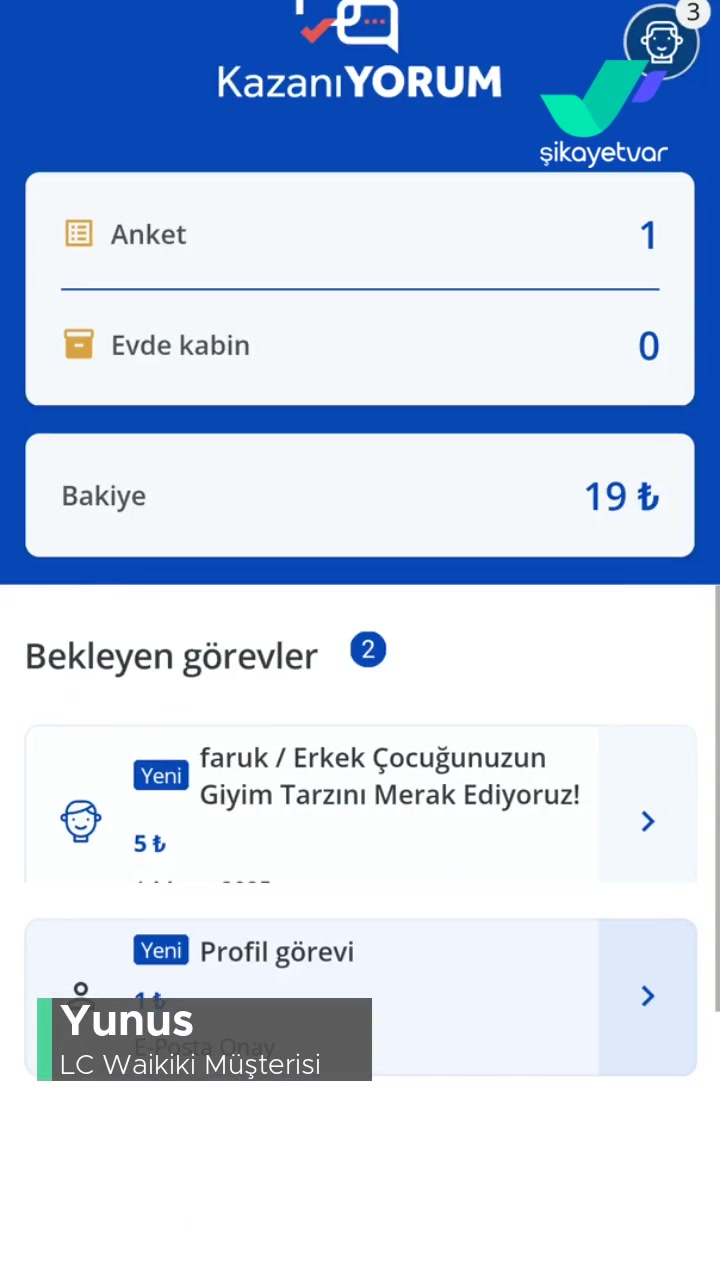
Task: Click the notification badge showing 3
Action: pyautogui.click(x=693, y=13)
